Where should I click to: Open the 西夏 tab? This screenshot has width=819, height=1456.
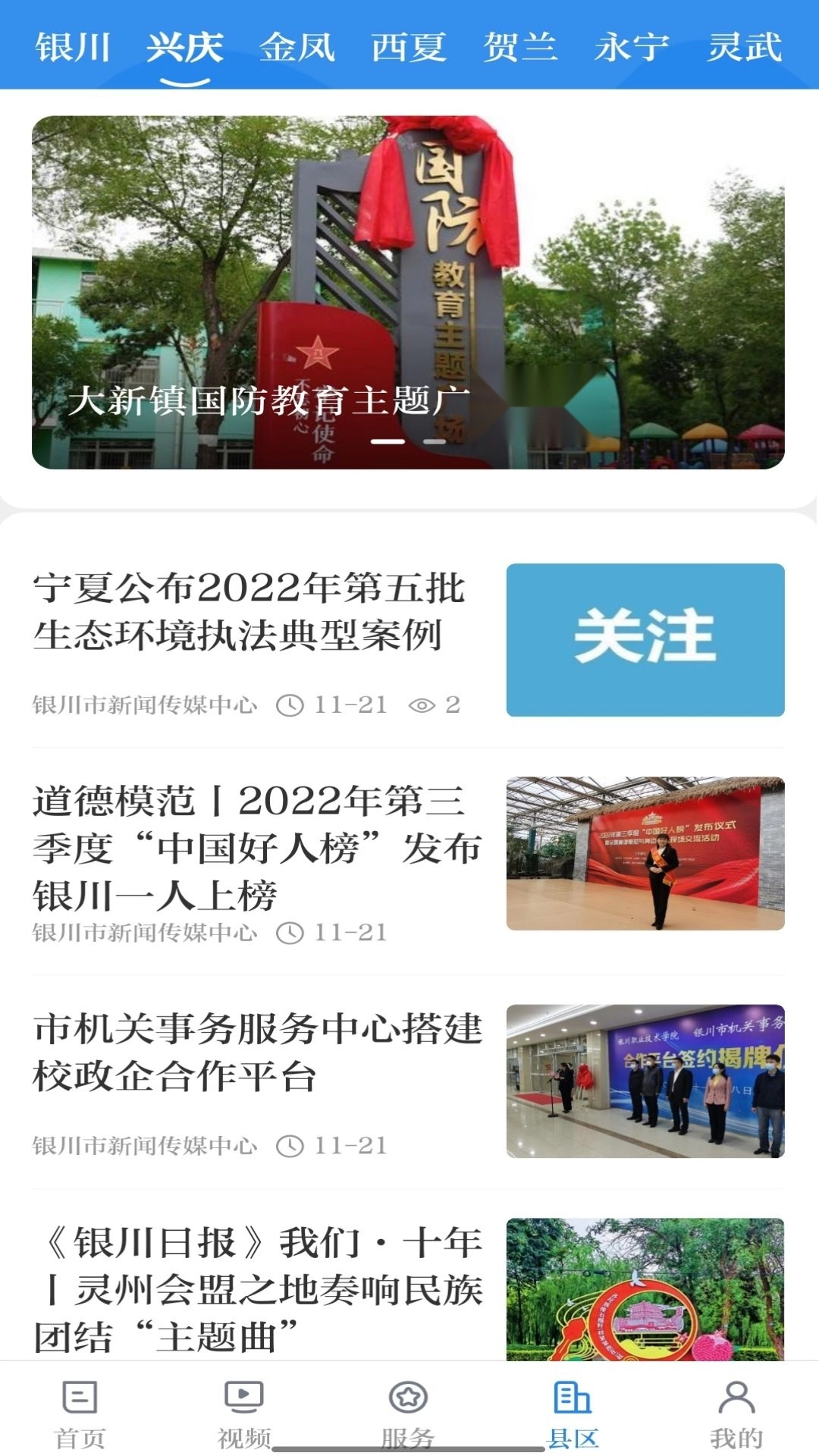(409, 47)
